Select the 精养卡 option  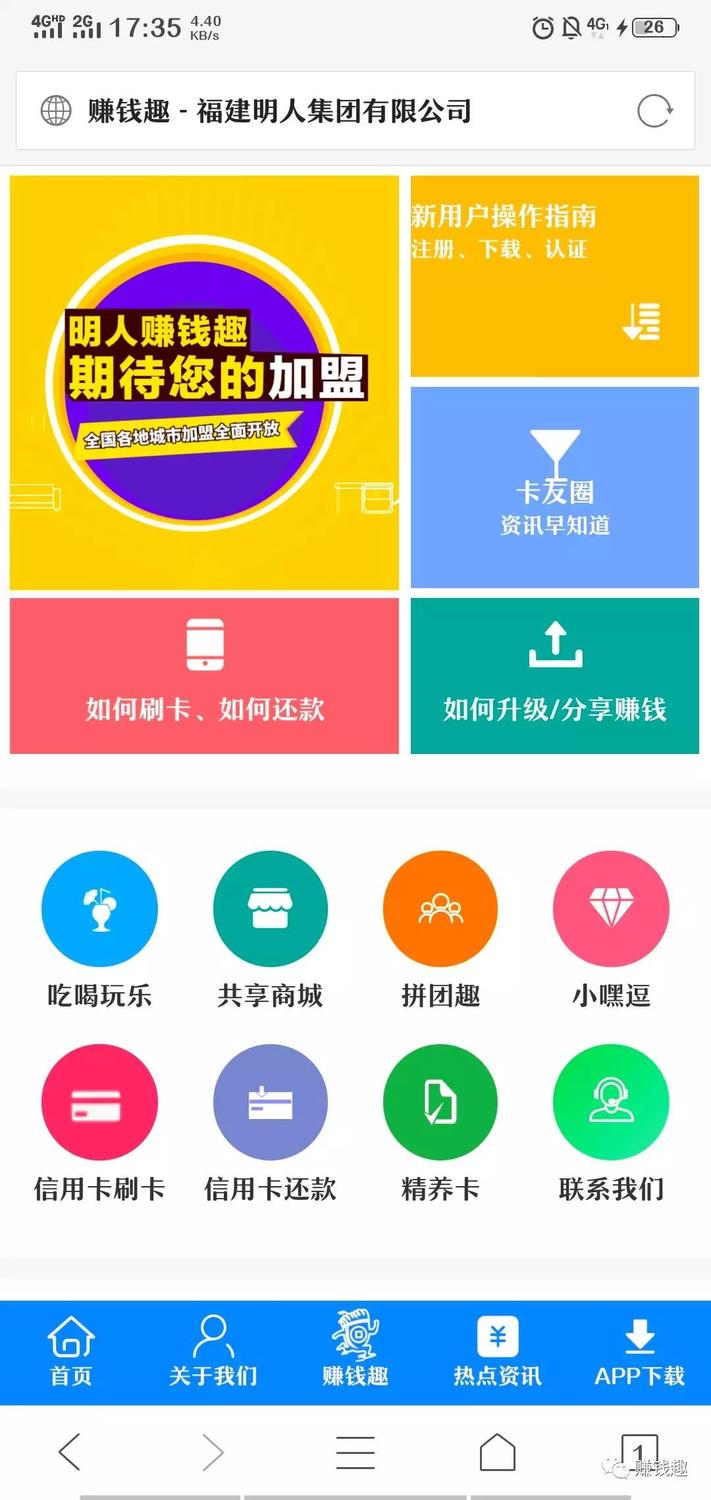pos(440,1102)
